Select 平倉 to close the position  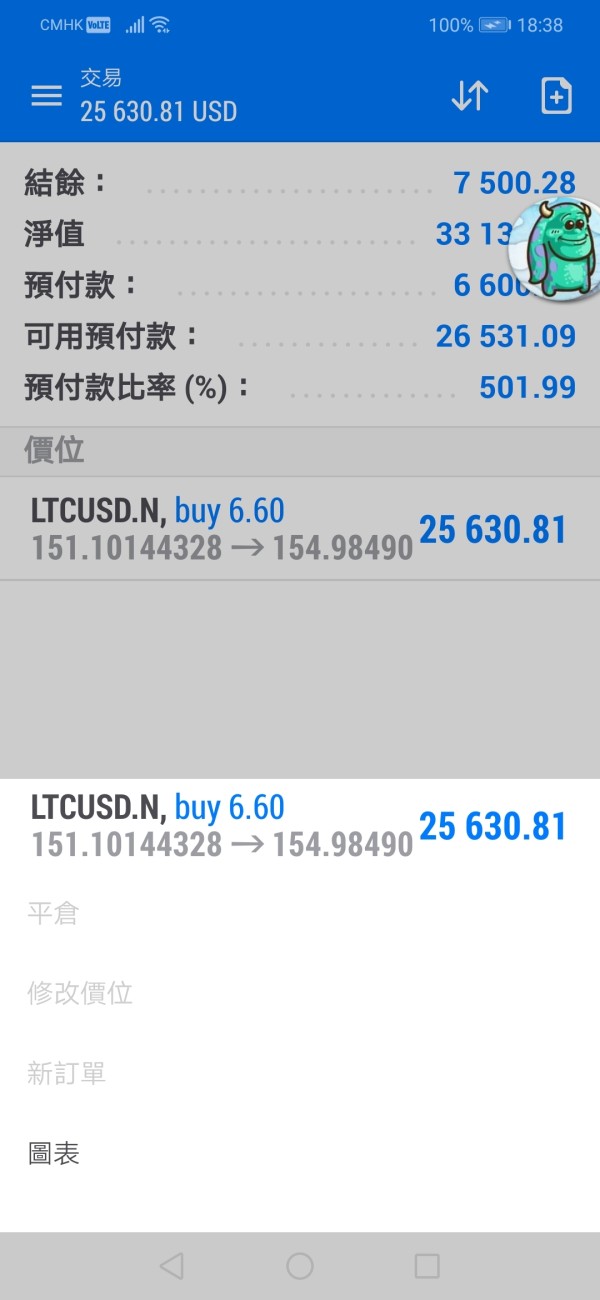(x=53, y=913)
